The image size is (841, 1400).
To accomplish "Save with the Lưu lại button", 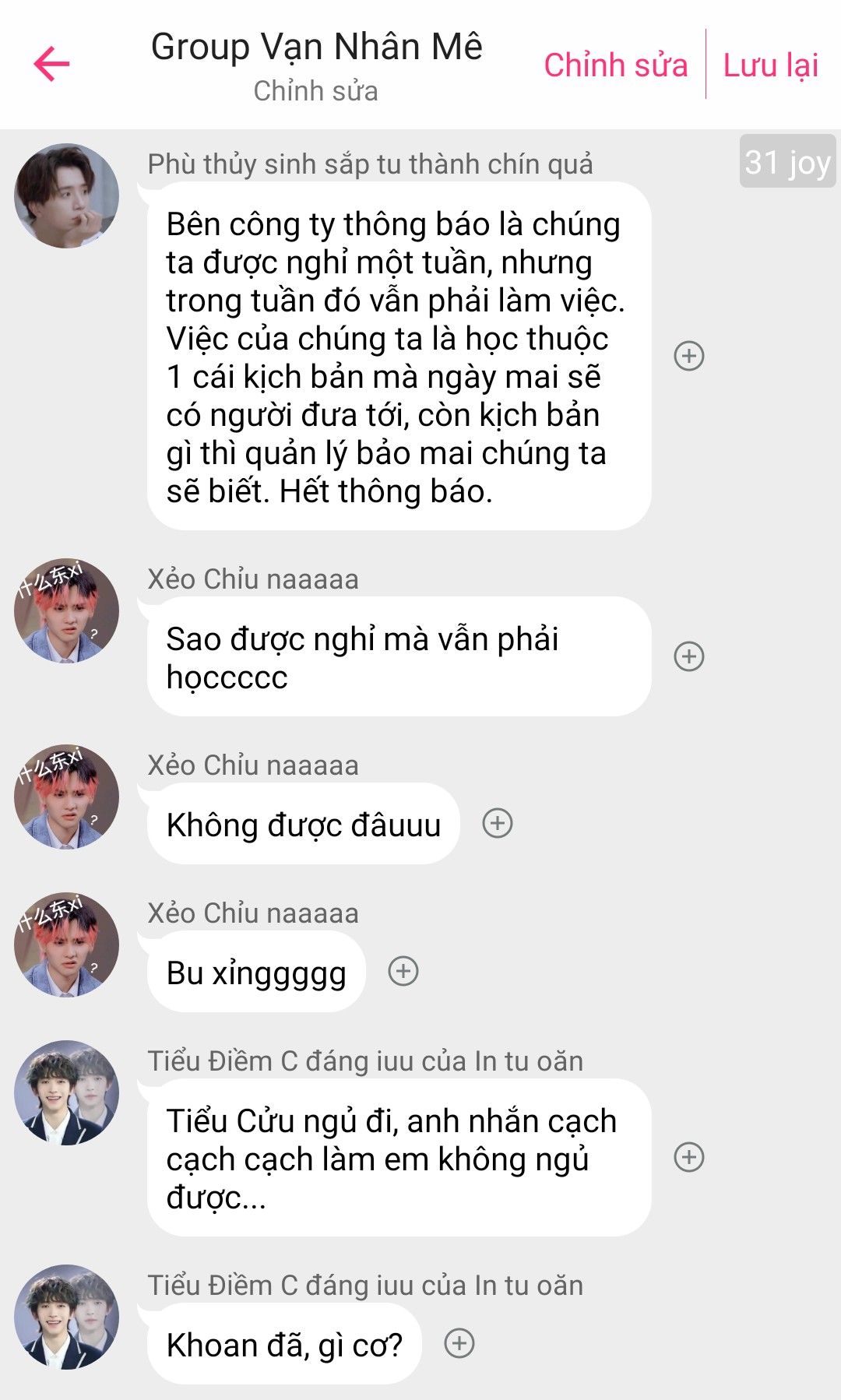I will coord(770,65).
